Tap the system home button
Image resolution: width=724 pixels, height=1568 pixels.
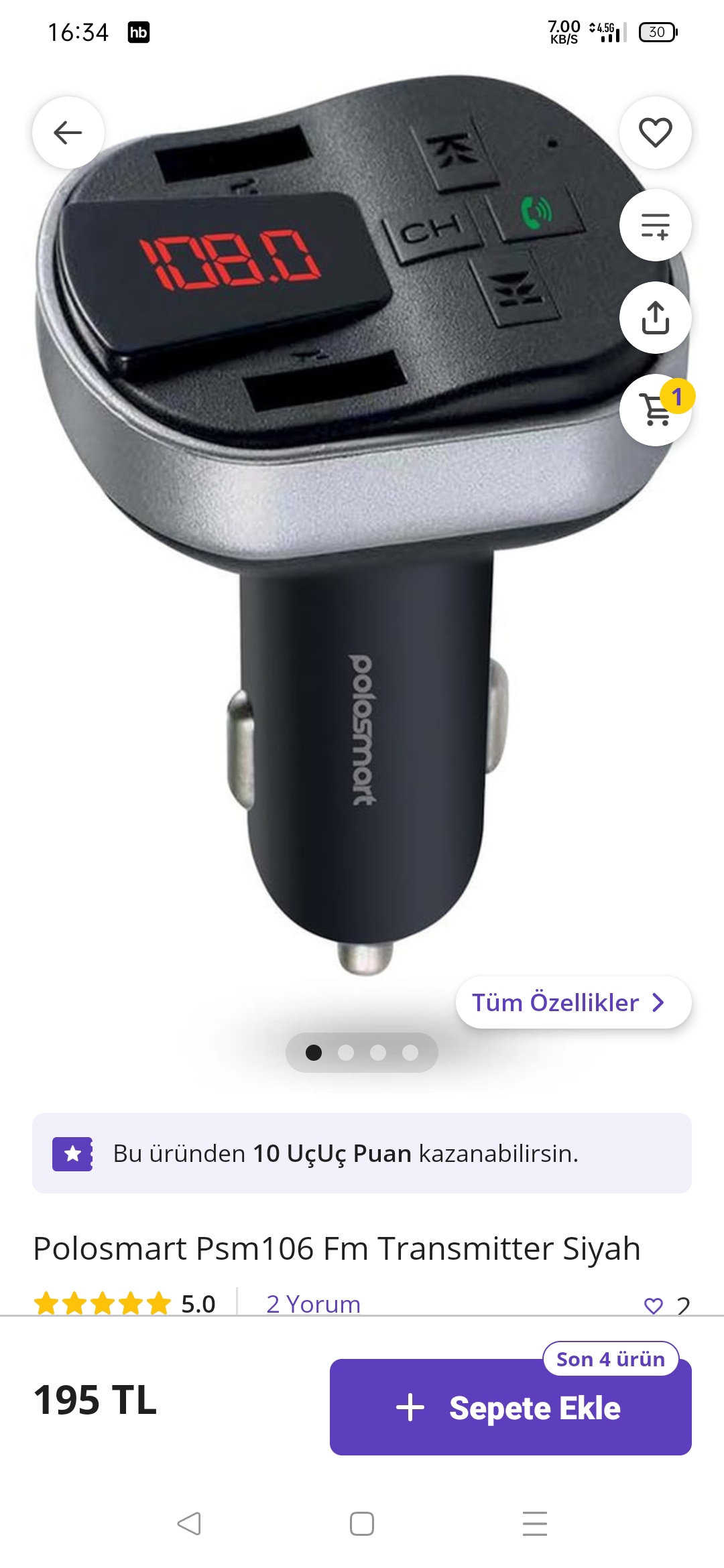(x=362, y=1524)
